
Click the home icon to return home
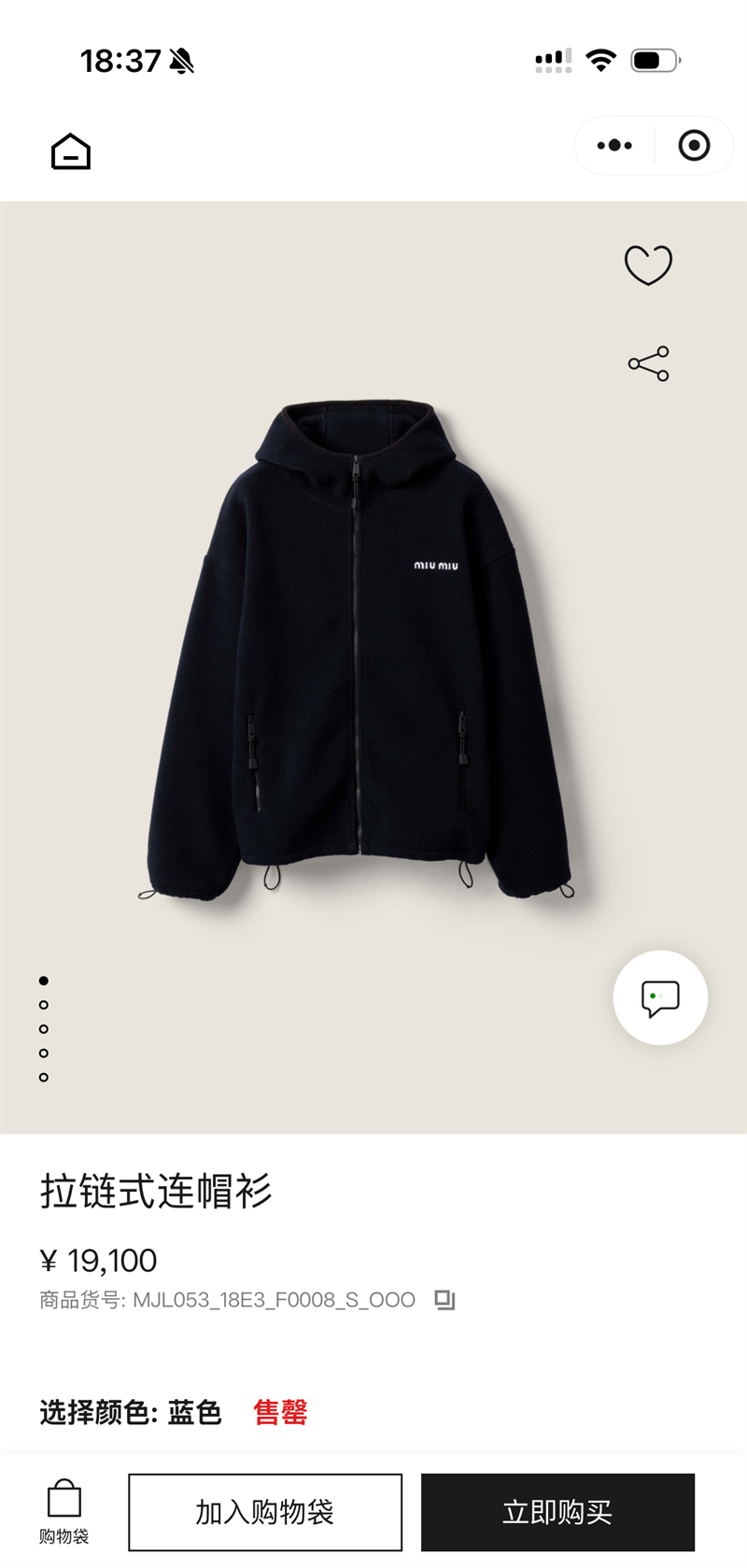[x=71, y=149]
